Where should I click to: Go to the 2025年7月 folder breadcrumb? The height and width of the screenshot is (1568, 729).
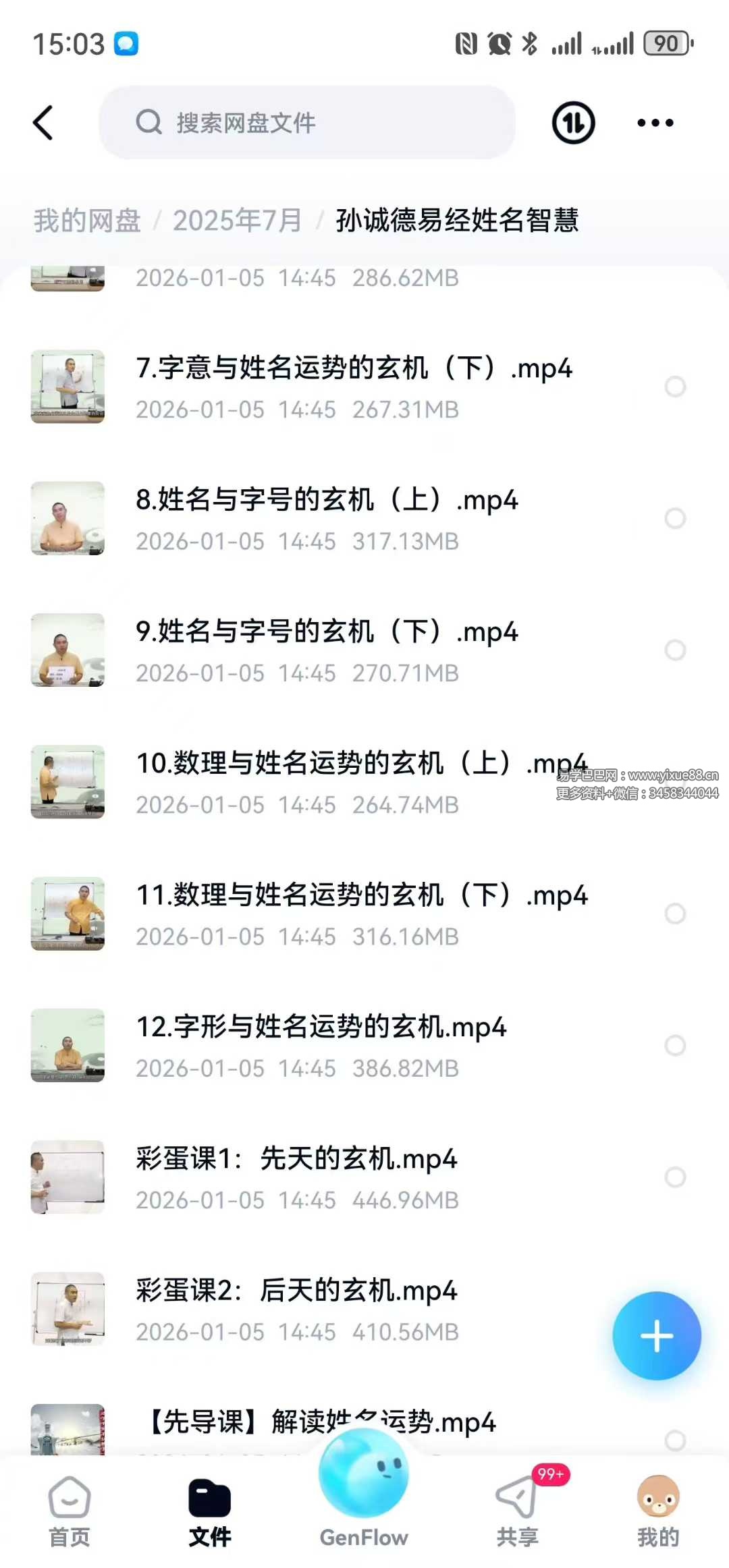coord(237,221)
